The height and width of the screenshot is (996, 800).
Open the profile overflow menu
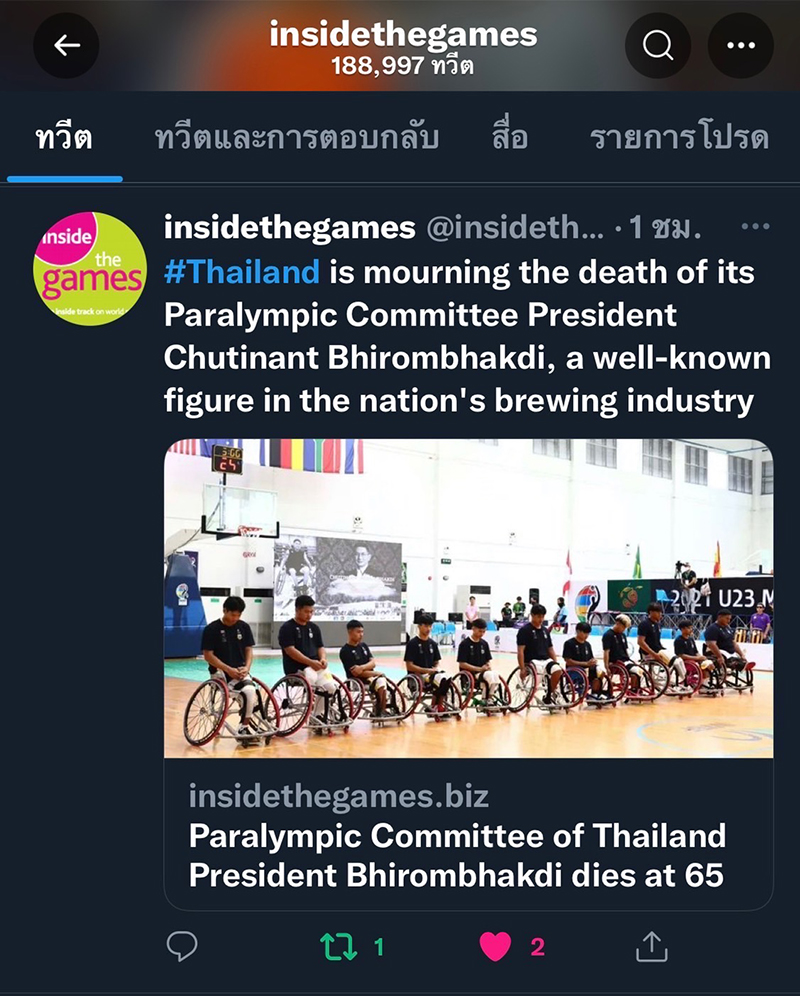coord(741,45)
